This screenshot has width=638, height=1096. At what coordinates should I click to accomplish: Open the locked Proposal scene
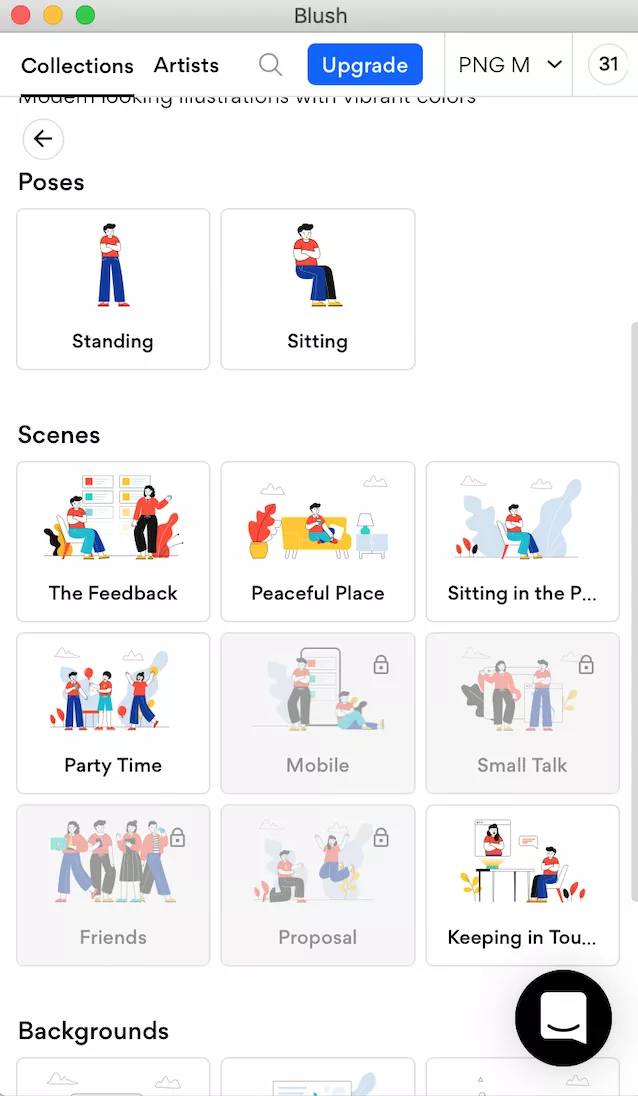click(318, 885)
